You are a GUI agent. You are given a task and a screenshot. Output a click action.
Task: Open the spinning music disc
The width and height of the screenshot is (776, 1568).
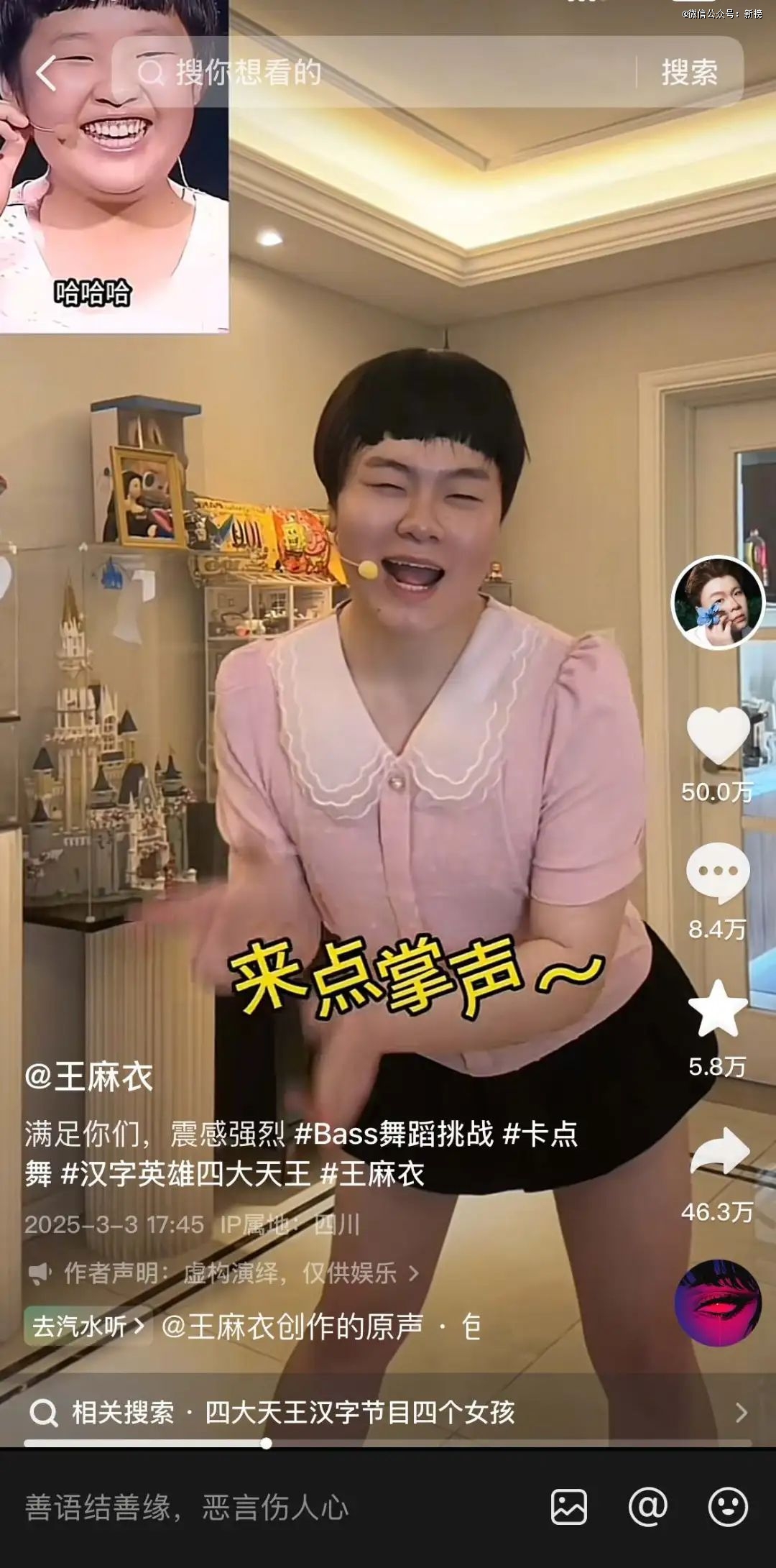coord(717,1303)
